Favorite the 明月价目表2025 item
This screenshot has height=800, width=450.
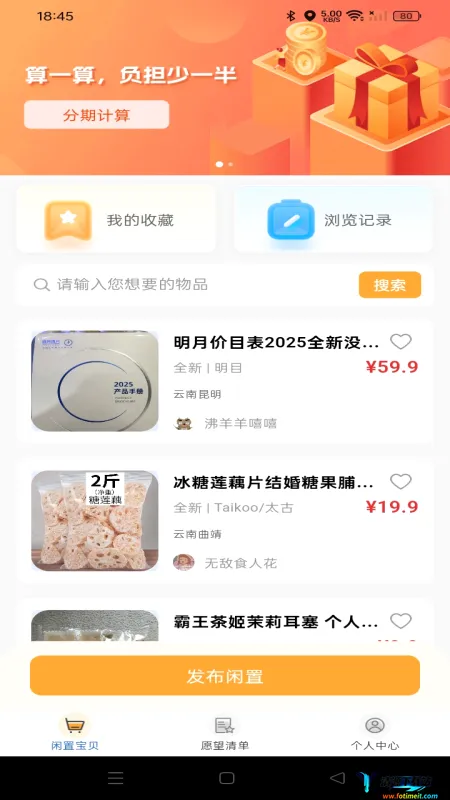pyautogui.click(x=401, y=341)
